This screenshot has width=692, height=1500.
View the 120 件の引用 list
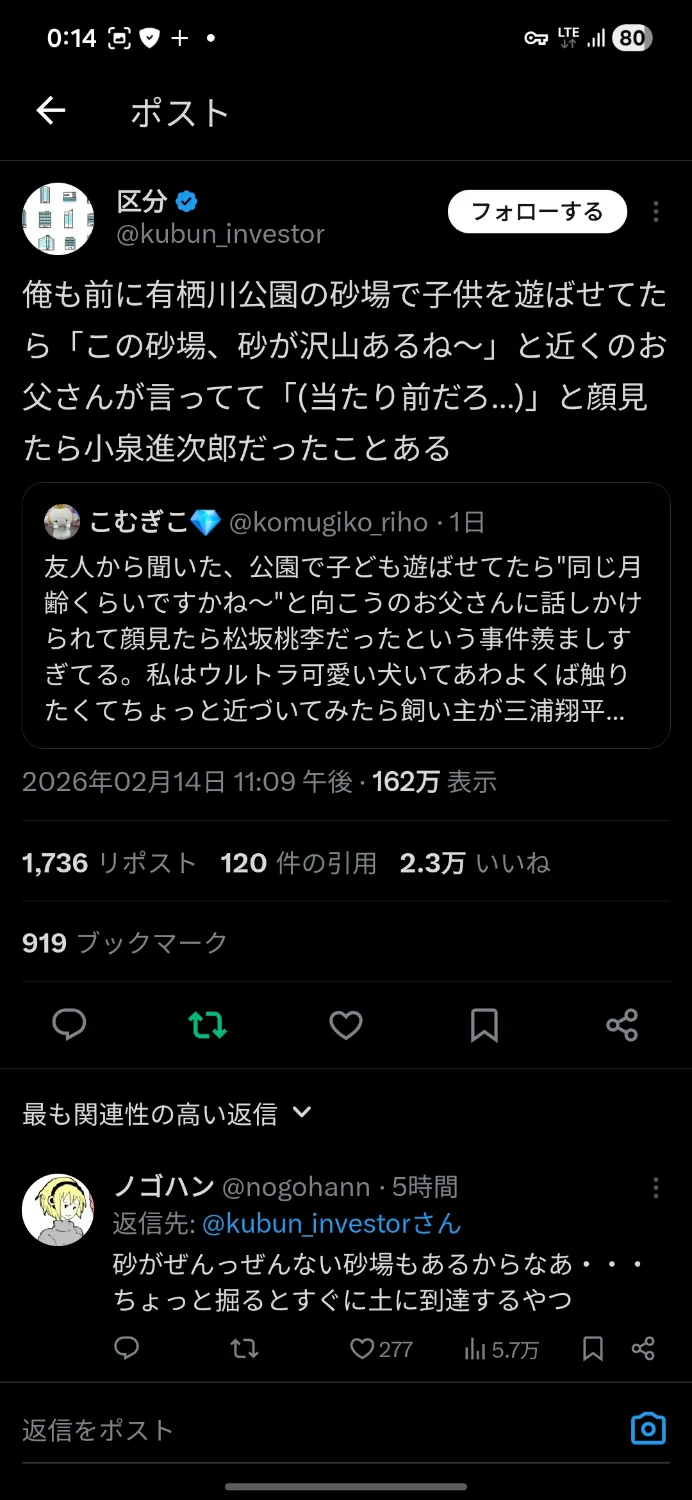298,863
